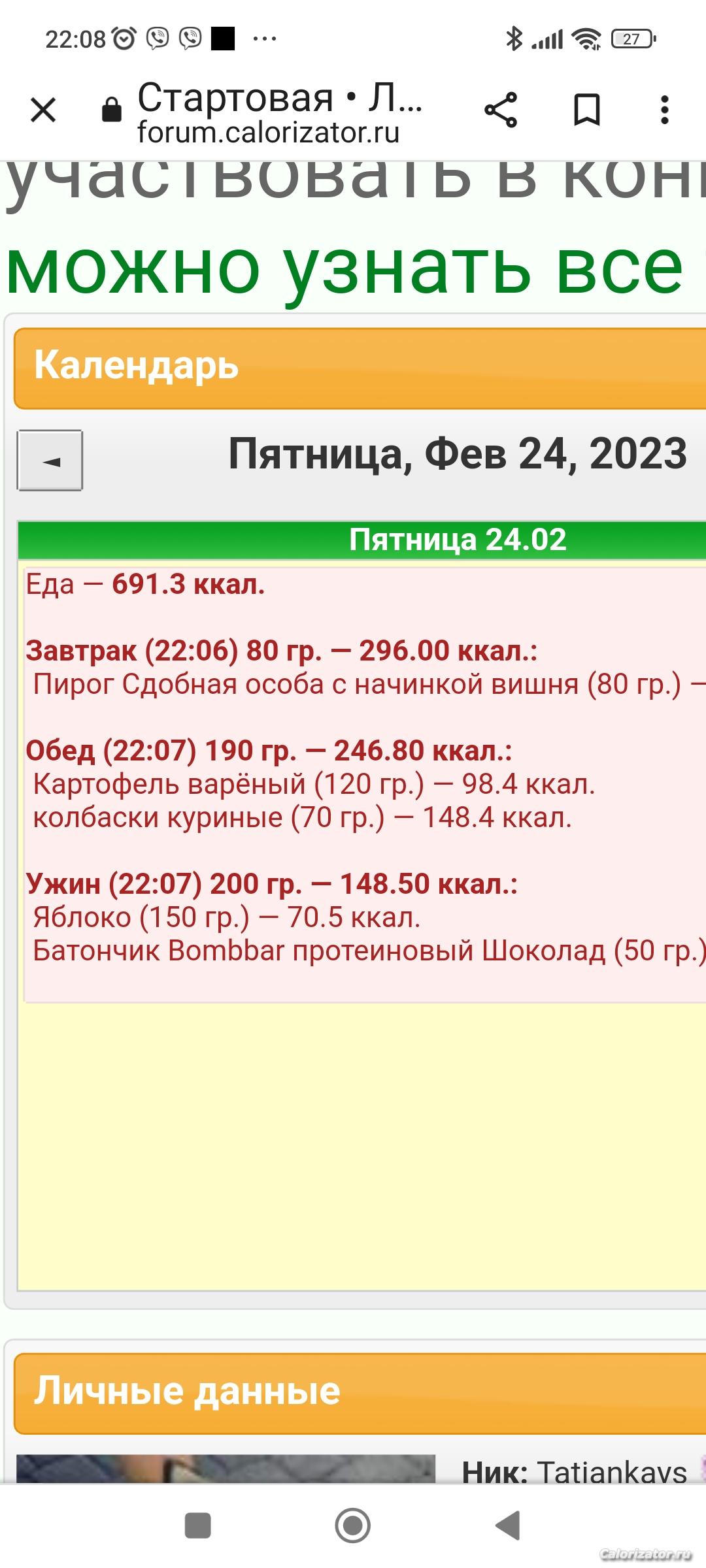Screen dimensions: 706x1568
Task: Share the forum page
Action: pos(501,110)
